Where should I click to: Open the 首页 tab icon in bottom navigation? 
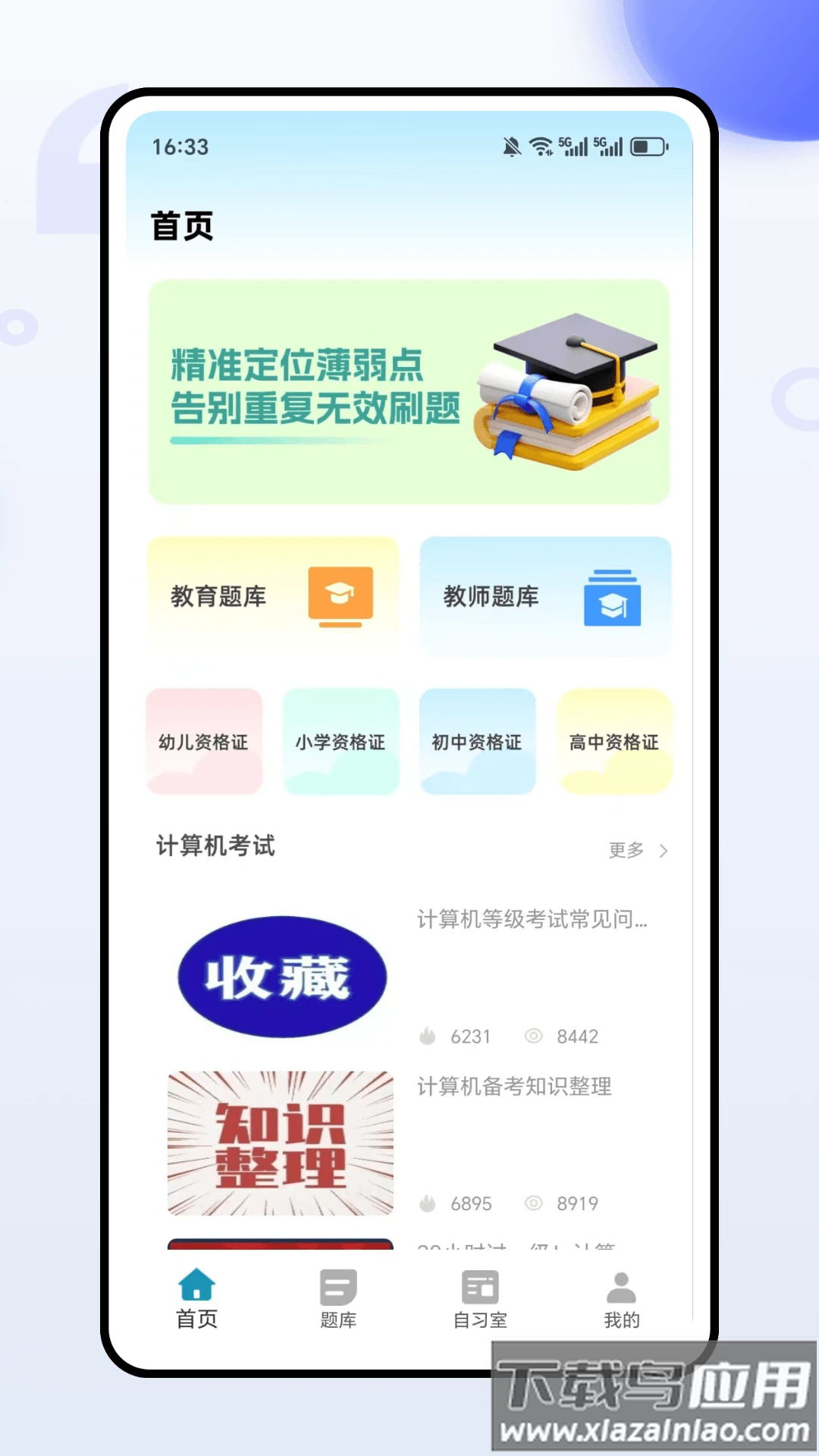(195, 1285)
